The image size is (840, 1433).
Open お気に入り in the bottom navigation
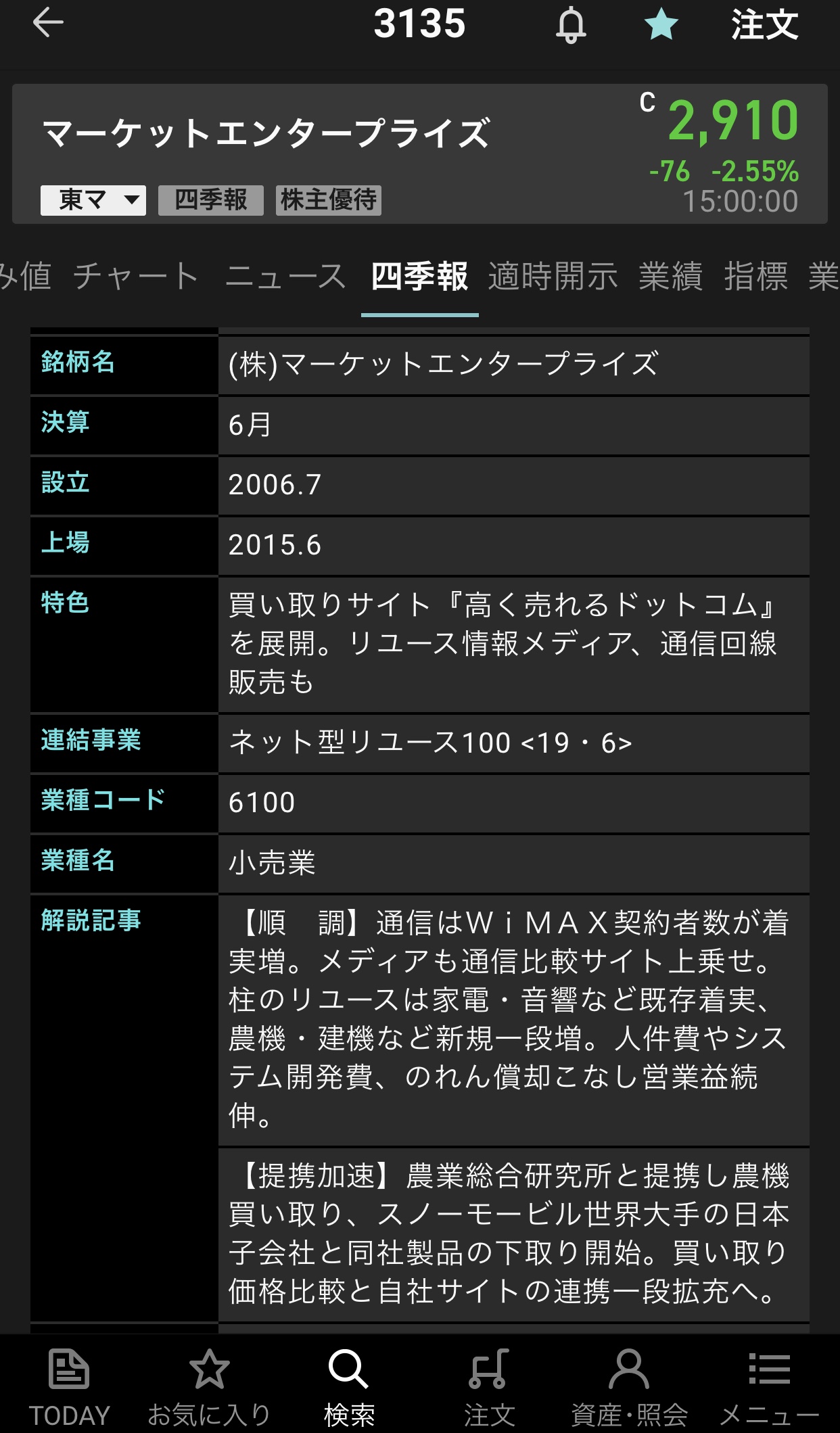209,1386
